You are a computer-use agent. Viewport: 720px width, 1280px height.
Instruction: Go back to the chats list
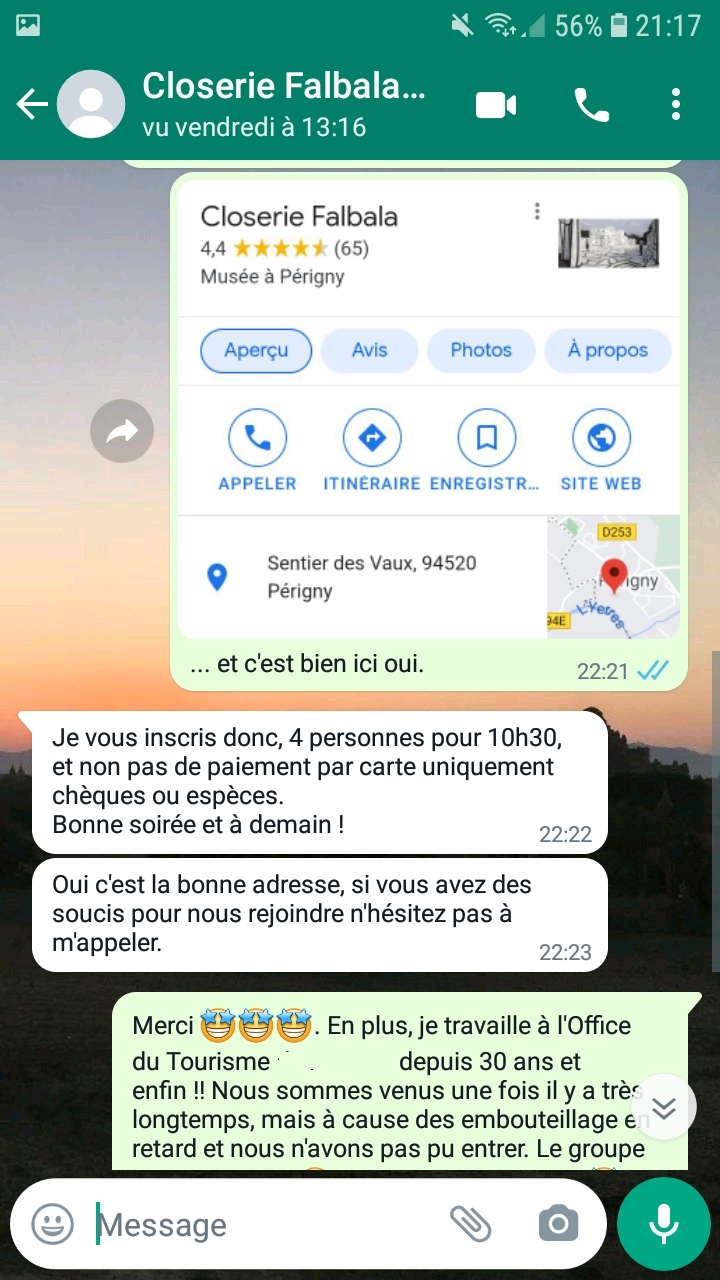tap(32, 104)
